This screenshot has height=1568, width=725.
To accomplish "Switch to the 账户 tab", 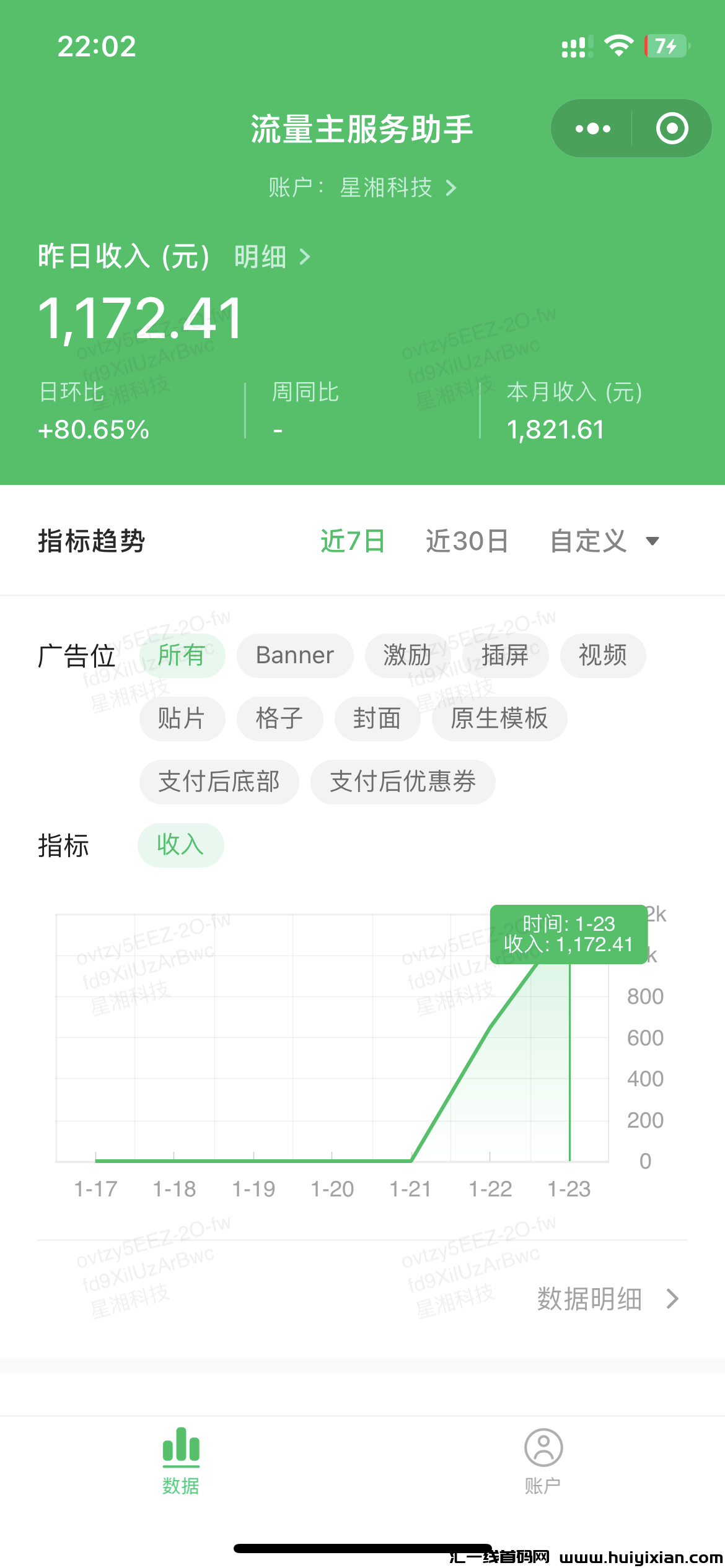I will click(x=543, y=1460).
